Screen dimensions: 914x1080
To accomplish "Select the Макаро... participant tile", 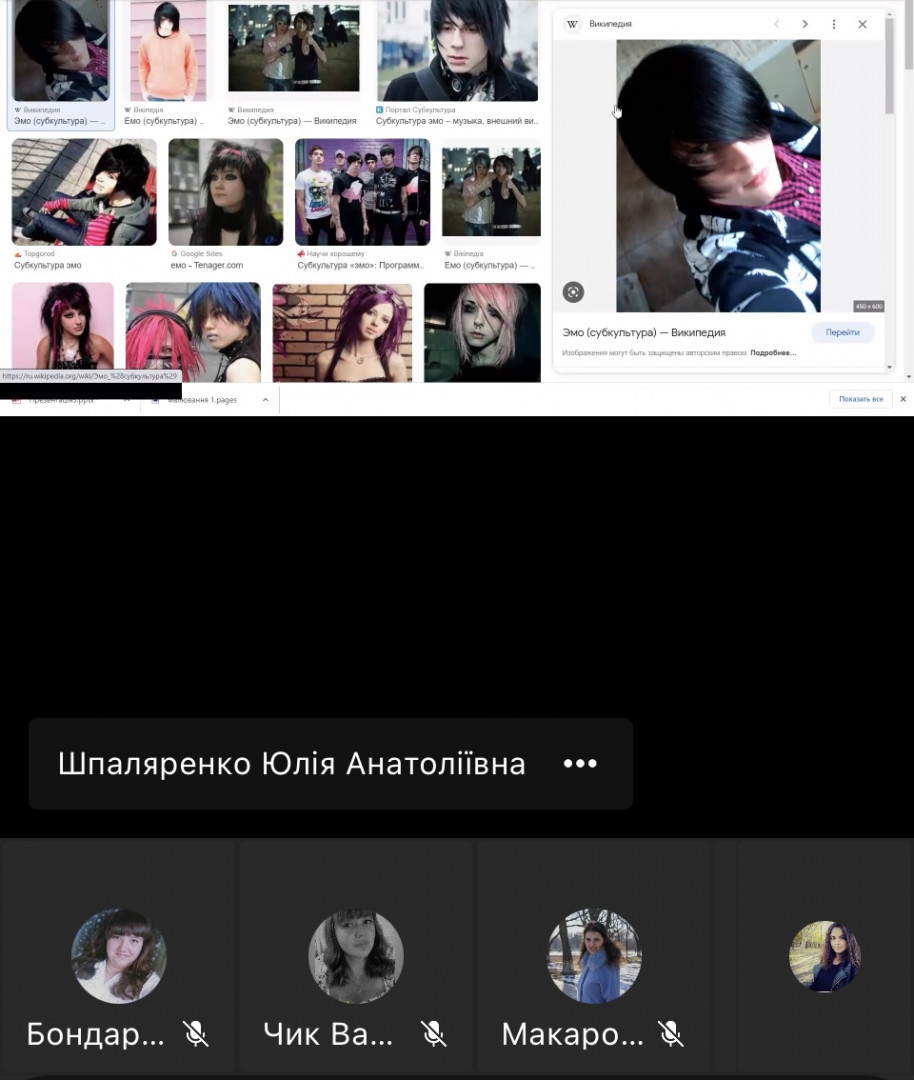I will [x=593, y=956].
